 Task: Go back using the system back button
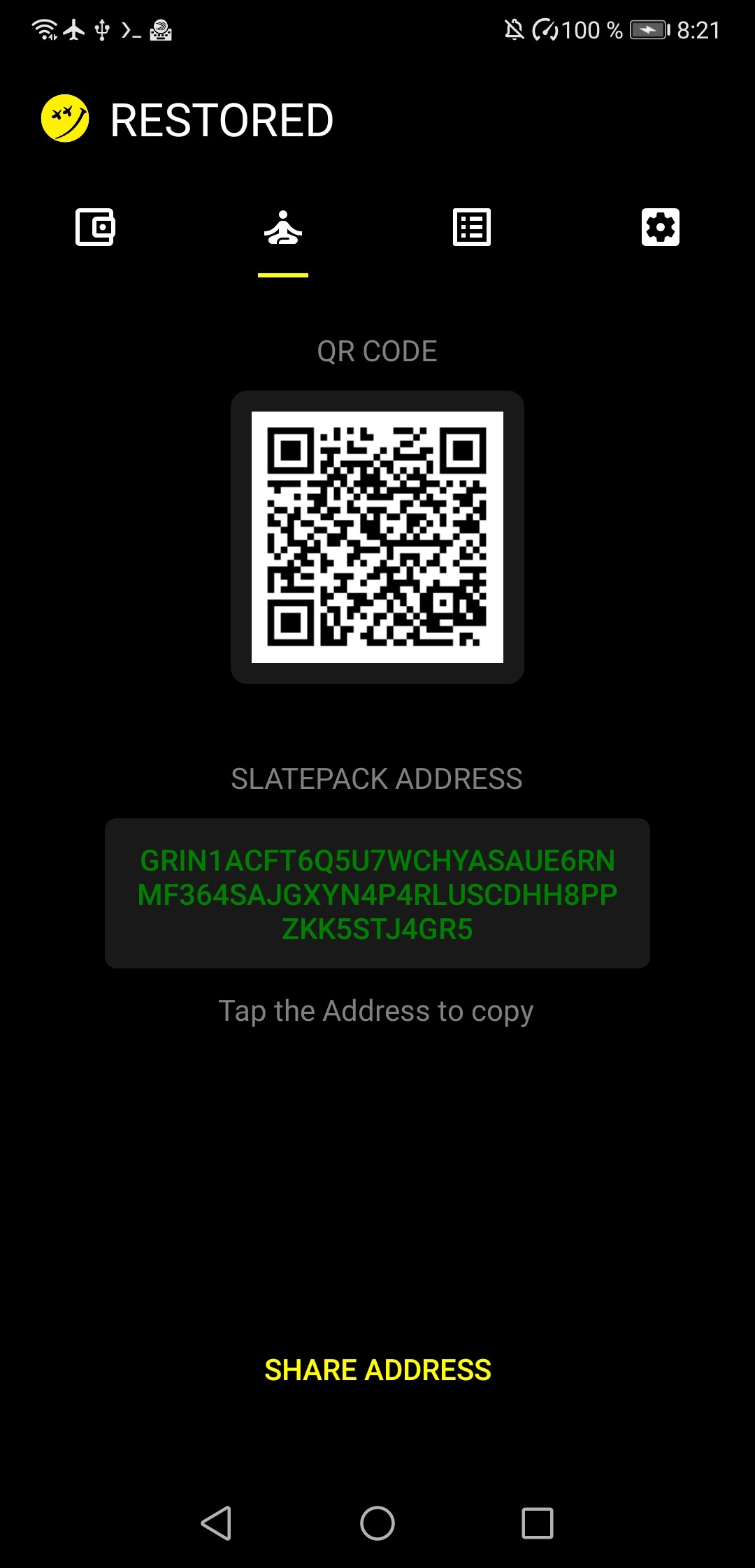click(216, 1523)
